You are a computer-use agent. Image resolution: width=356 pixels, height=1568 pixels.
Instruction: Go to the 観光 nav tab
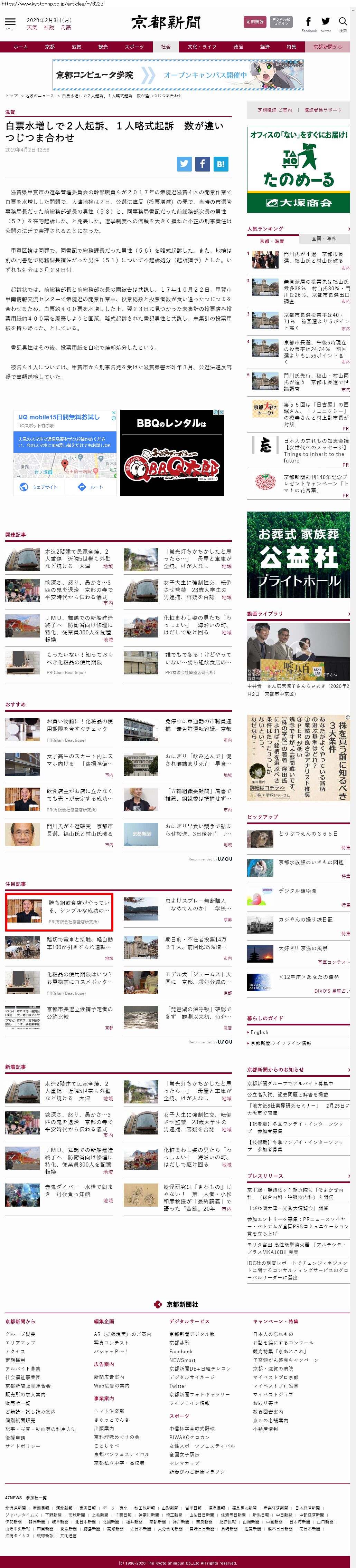pos(103,47)
